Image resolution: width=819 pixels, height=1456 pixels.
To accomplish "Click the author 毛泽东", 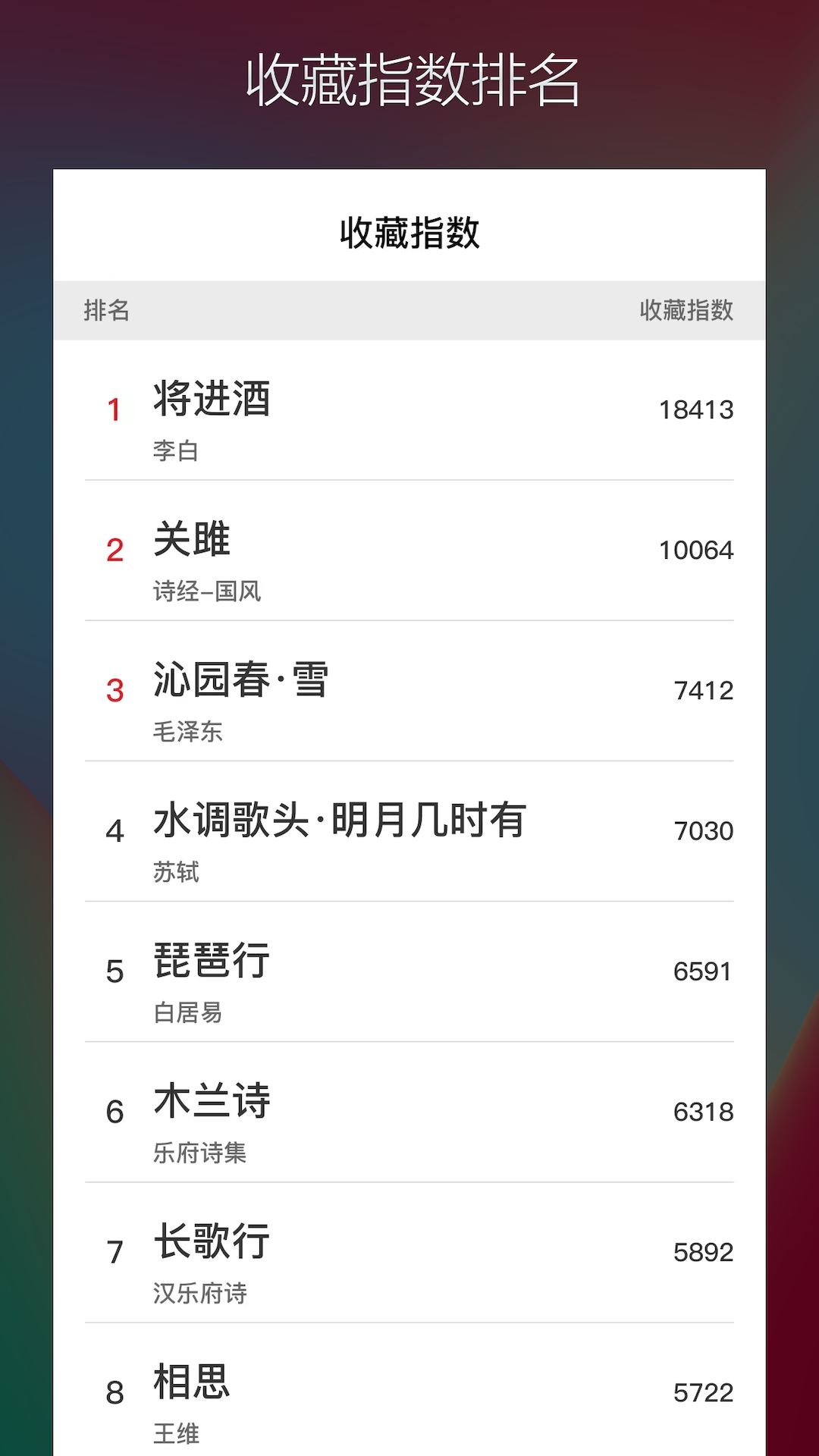I will (x=188, y=730).
